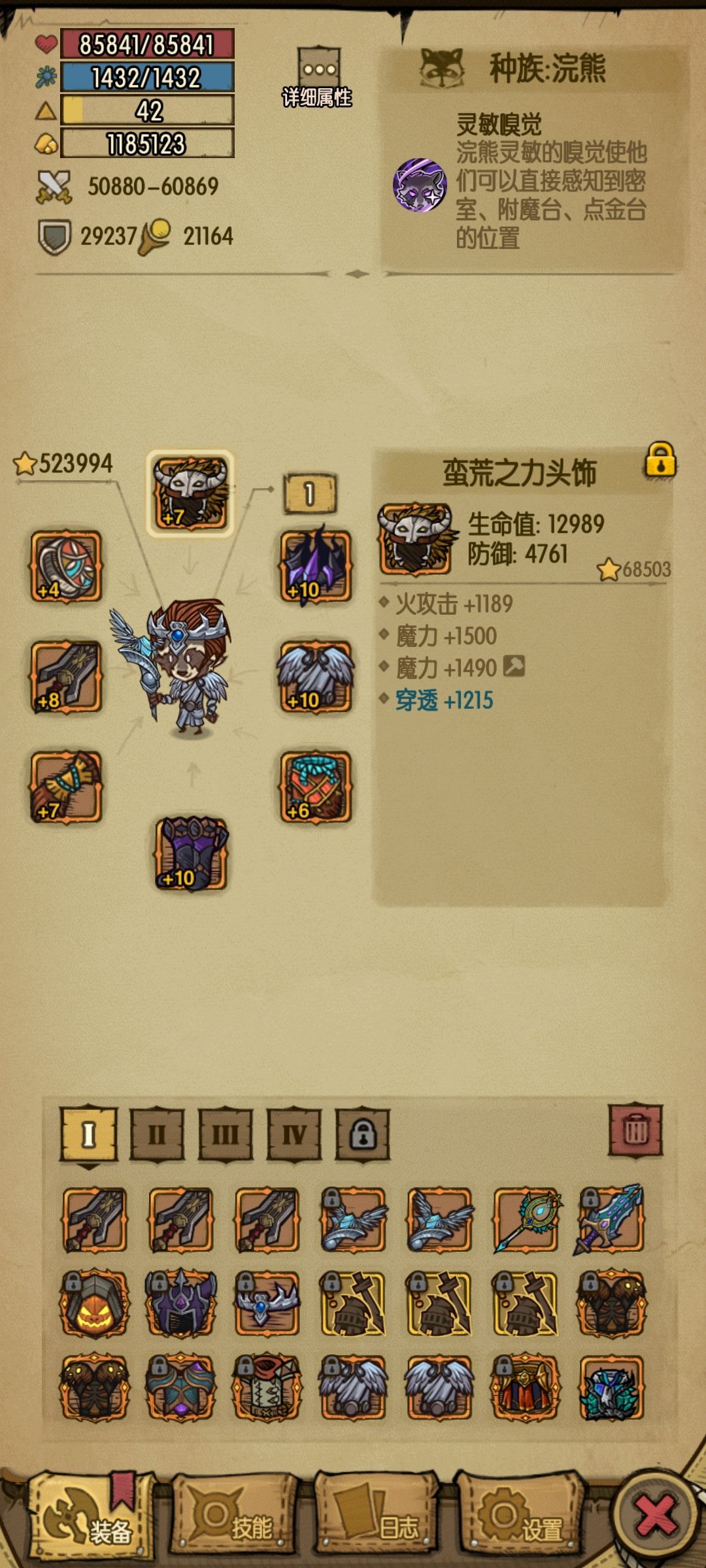Select the equipped helmet slot +7
The image size is (706, 1568).
[190, 493]
